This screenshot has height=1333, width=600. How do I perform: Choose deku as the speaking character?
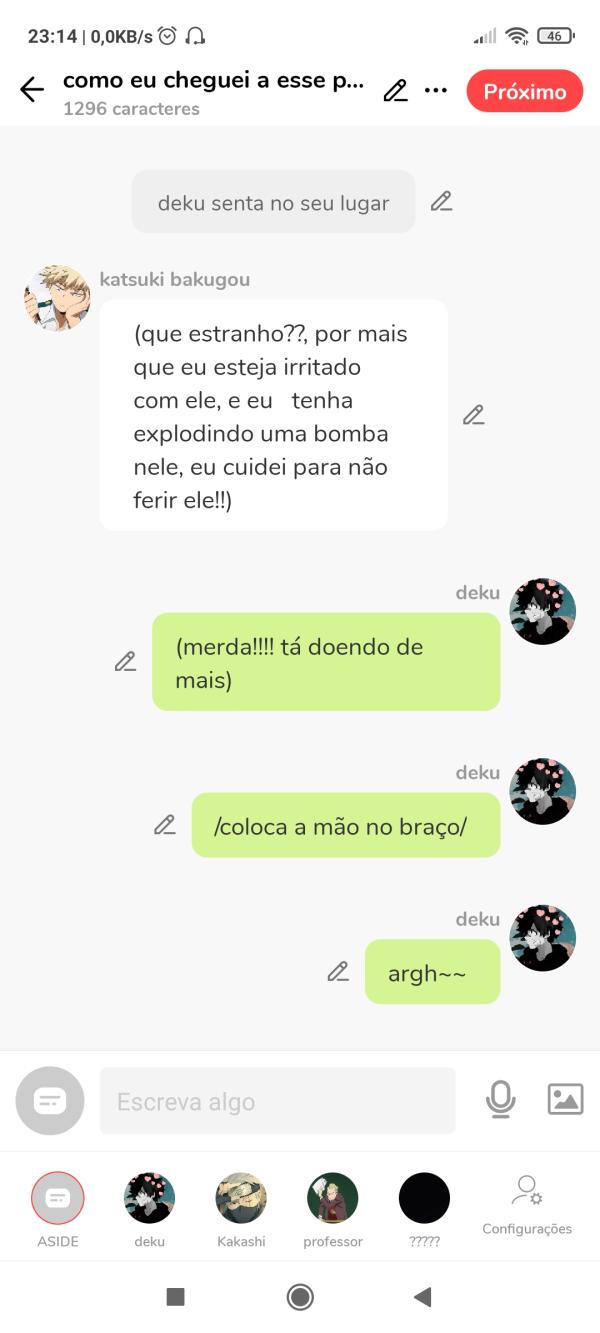click(149, 1198)
